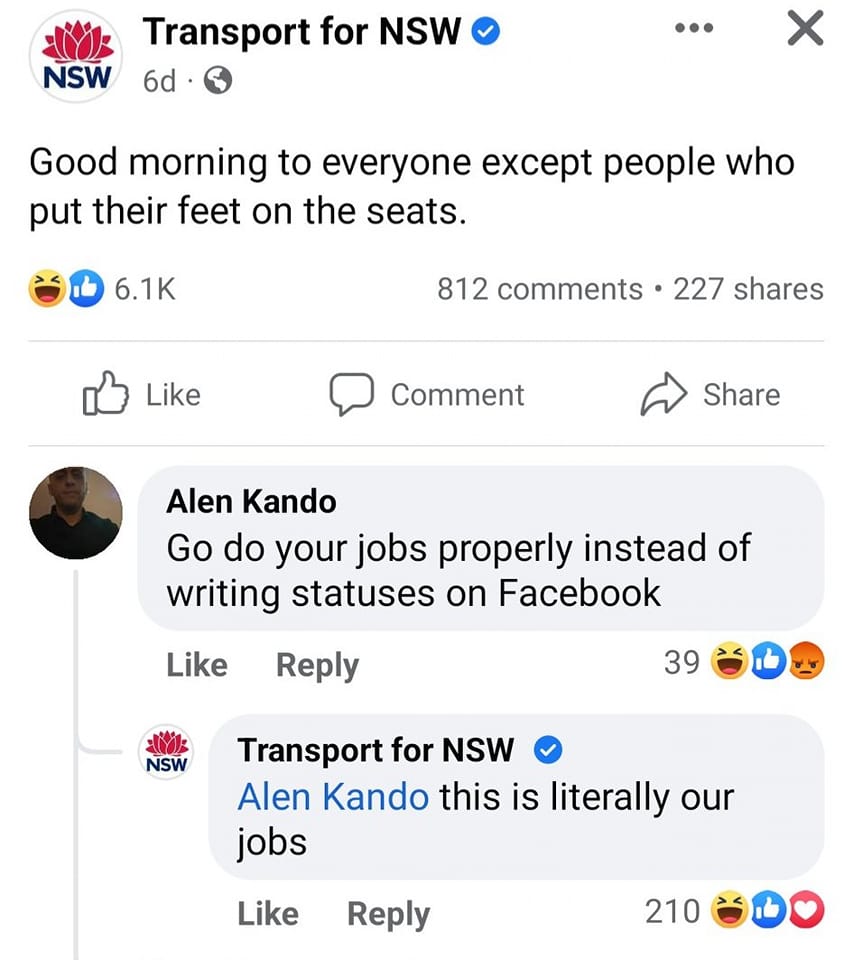Close the post with the X
Viewport: 853px width, 960px height.
tap(804, 29)
